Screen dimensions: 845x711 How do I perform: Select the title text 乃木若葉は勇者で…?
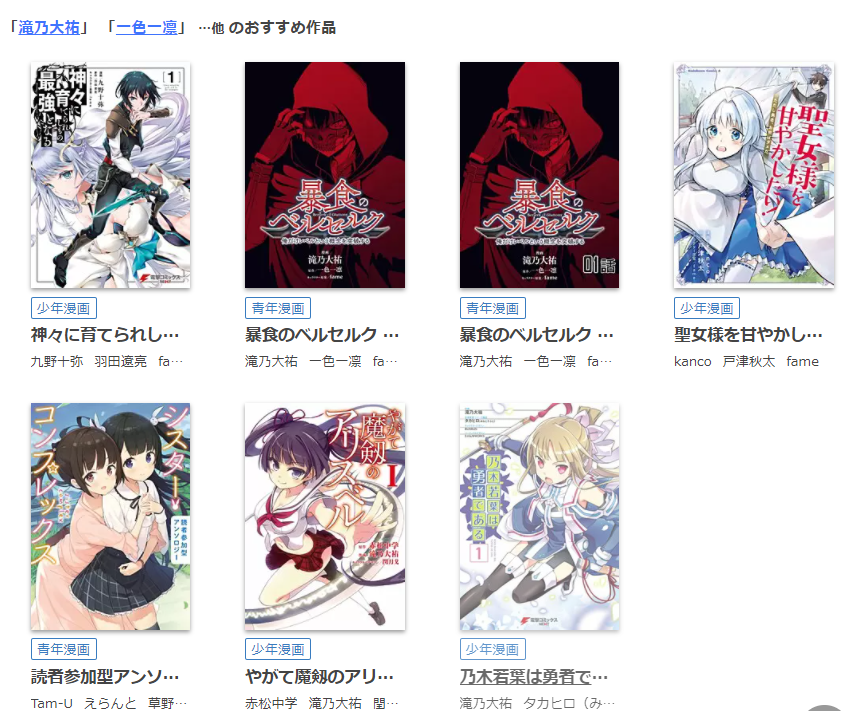[534, 676]
